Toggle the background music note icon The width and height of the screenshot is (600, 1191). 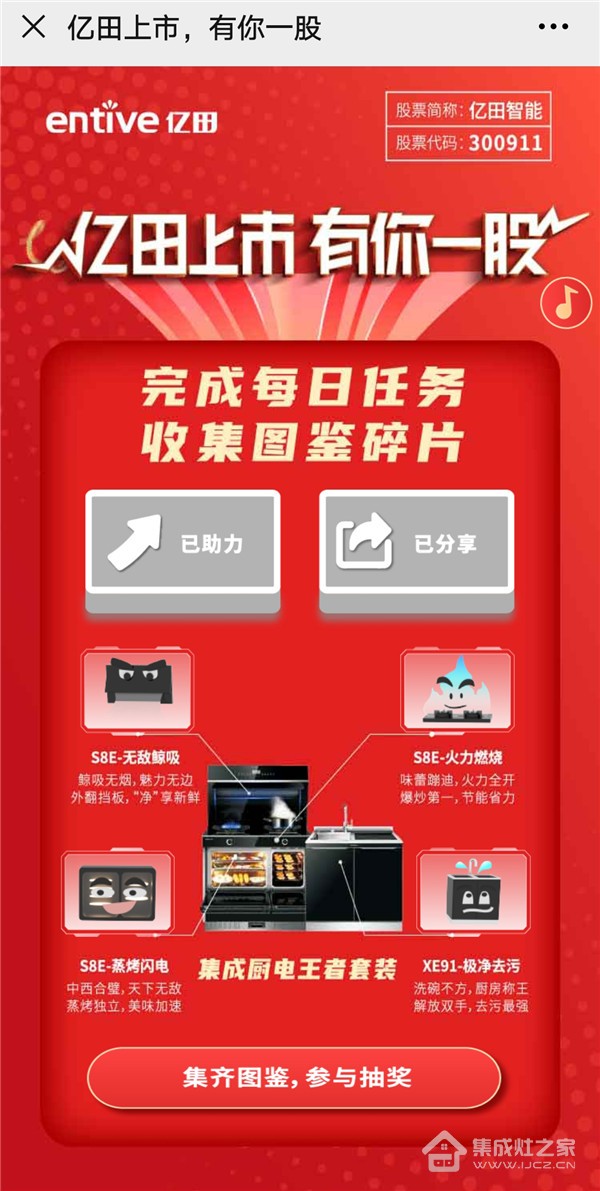coord(566,301)
